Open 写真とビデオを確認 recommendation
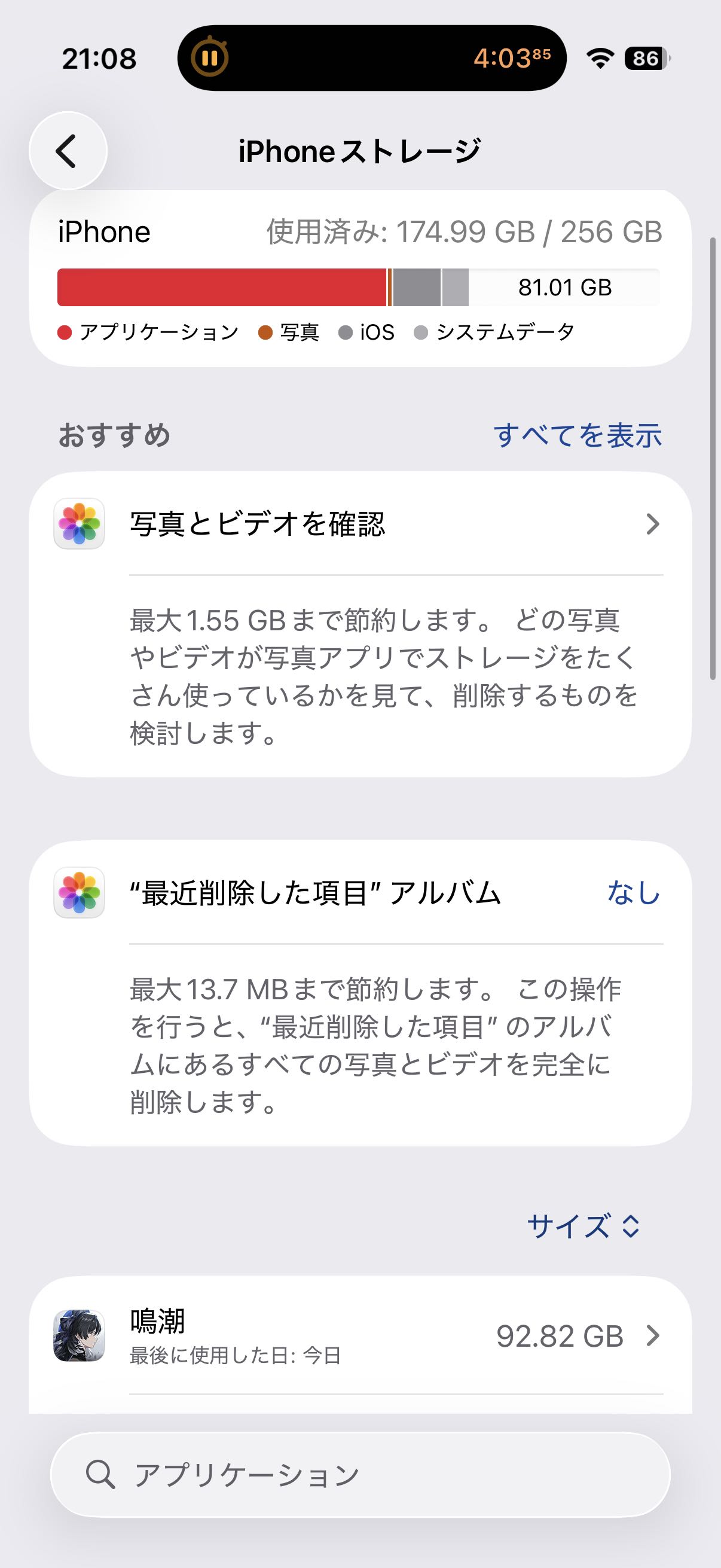721x1568 pixels. pos(359,524)
